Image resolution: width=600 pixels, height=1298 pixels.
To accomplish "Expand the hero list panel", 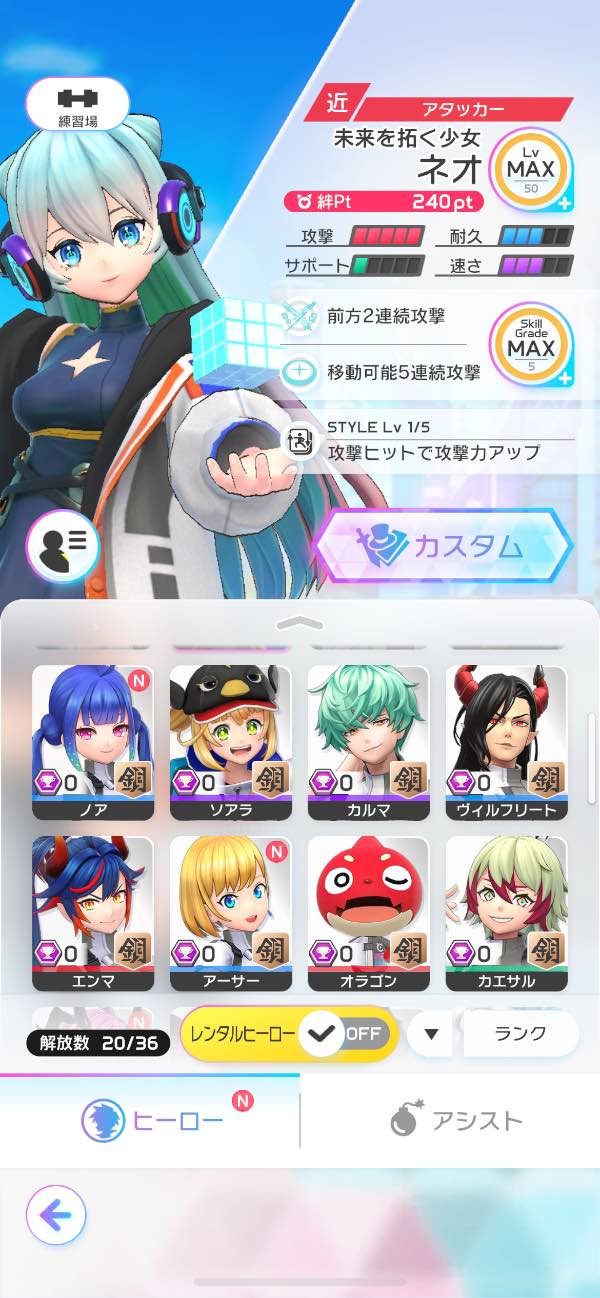I will coord(300,622).
